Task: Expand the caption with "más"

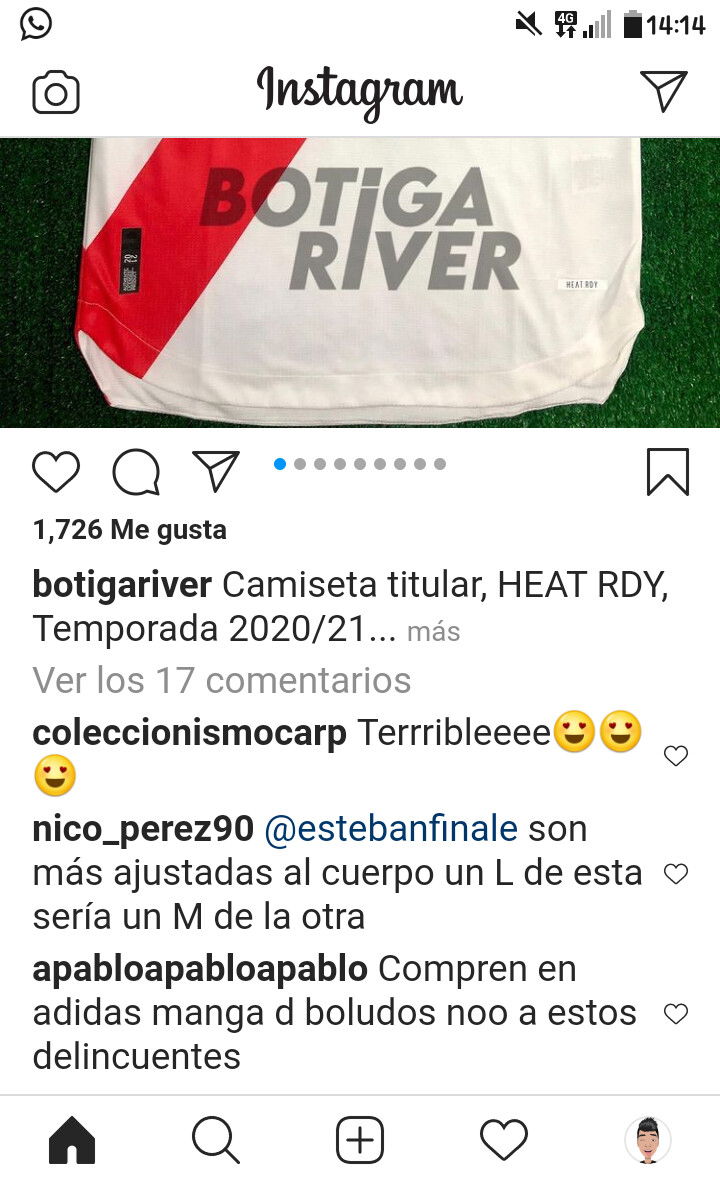Action: click(433, 631)
